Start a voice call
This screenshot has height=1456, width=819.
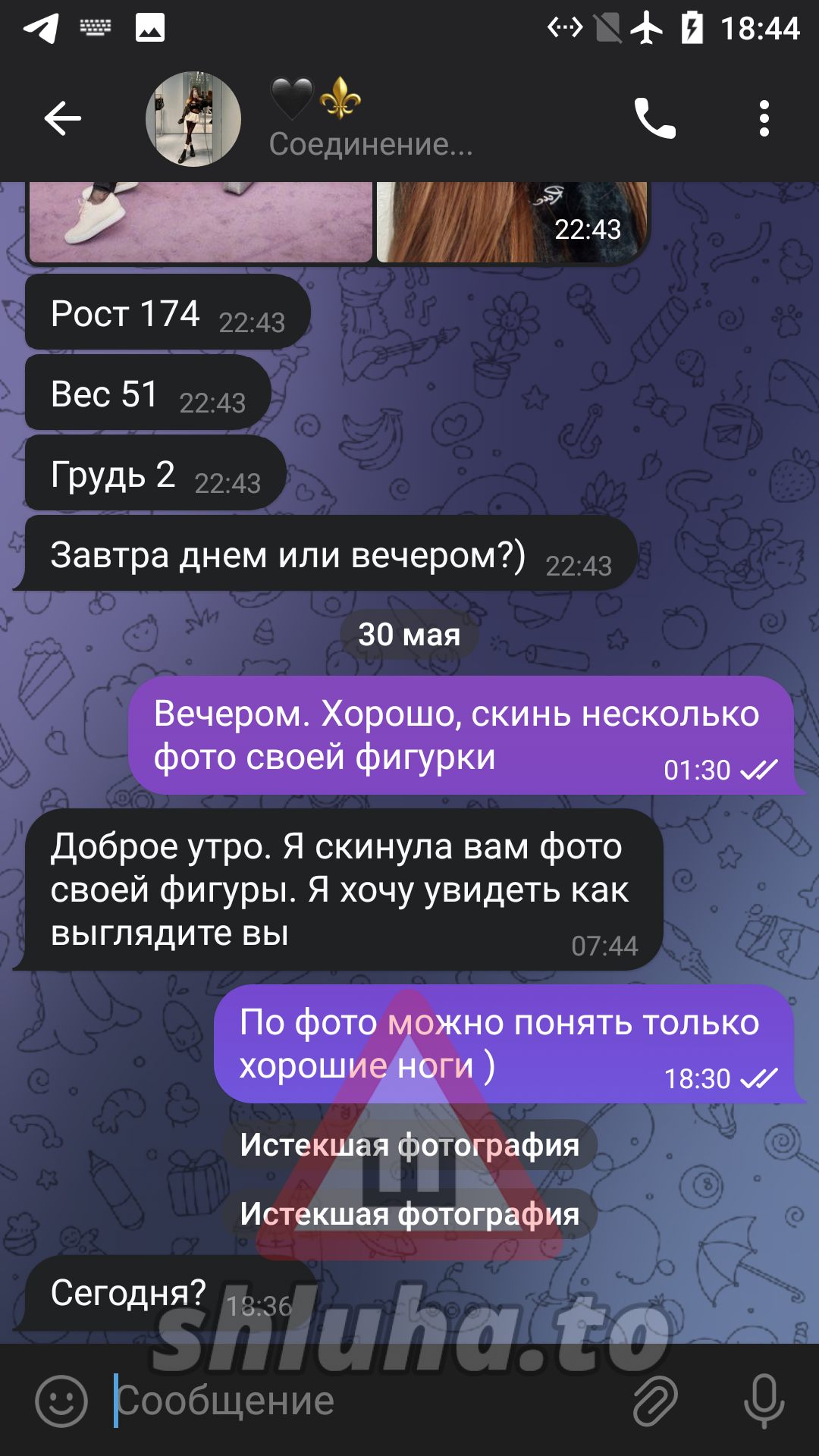point(654,118)
